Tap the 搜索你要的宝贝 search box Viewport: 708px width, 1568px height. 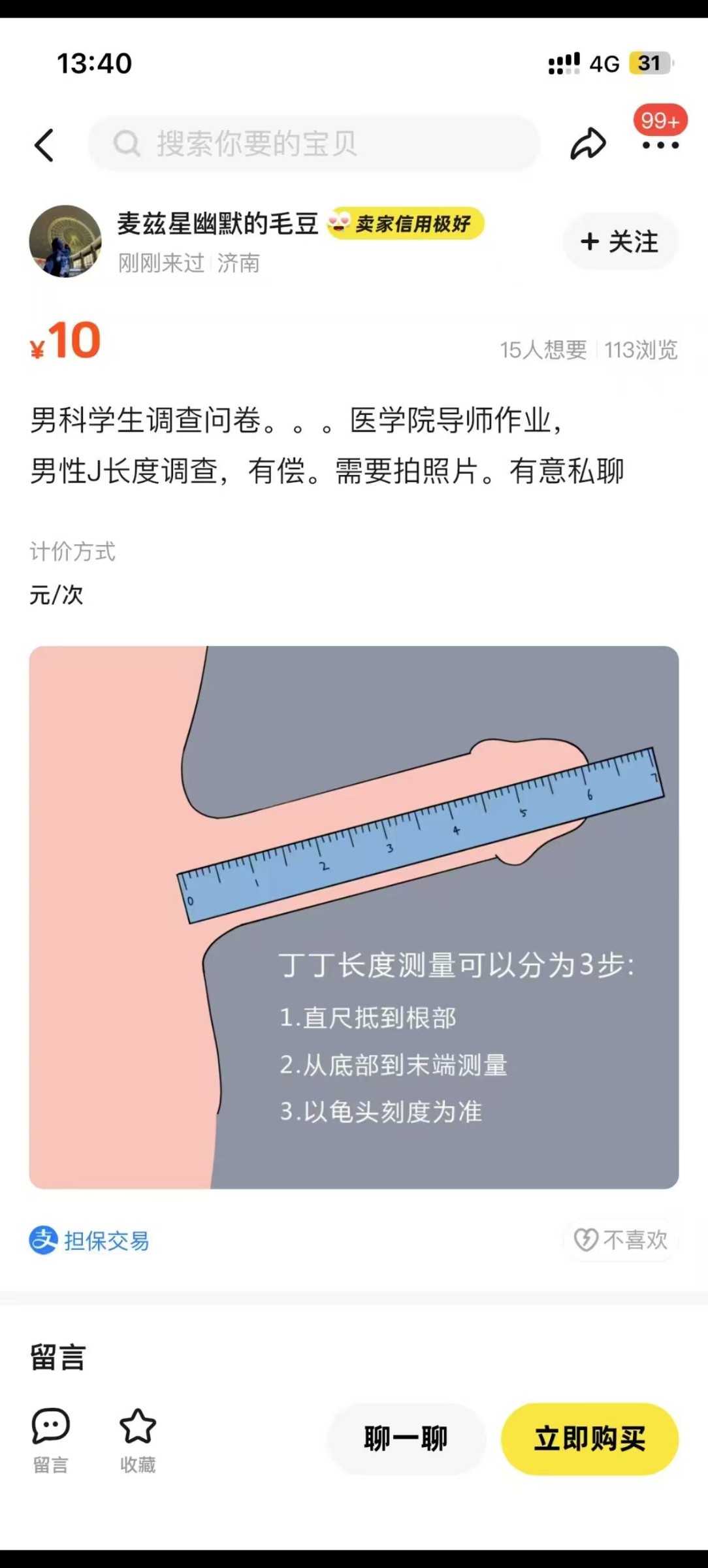(x=314, y=144)
